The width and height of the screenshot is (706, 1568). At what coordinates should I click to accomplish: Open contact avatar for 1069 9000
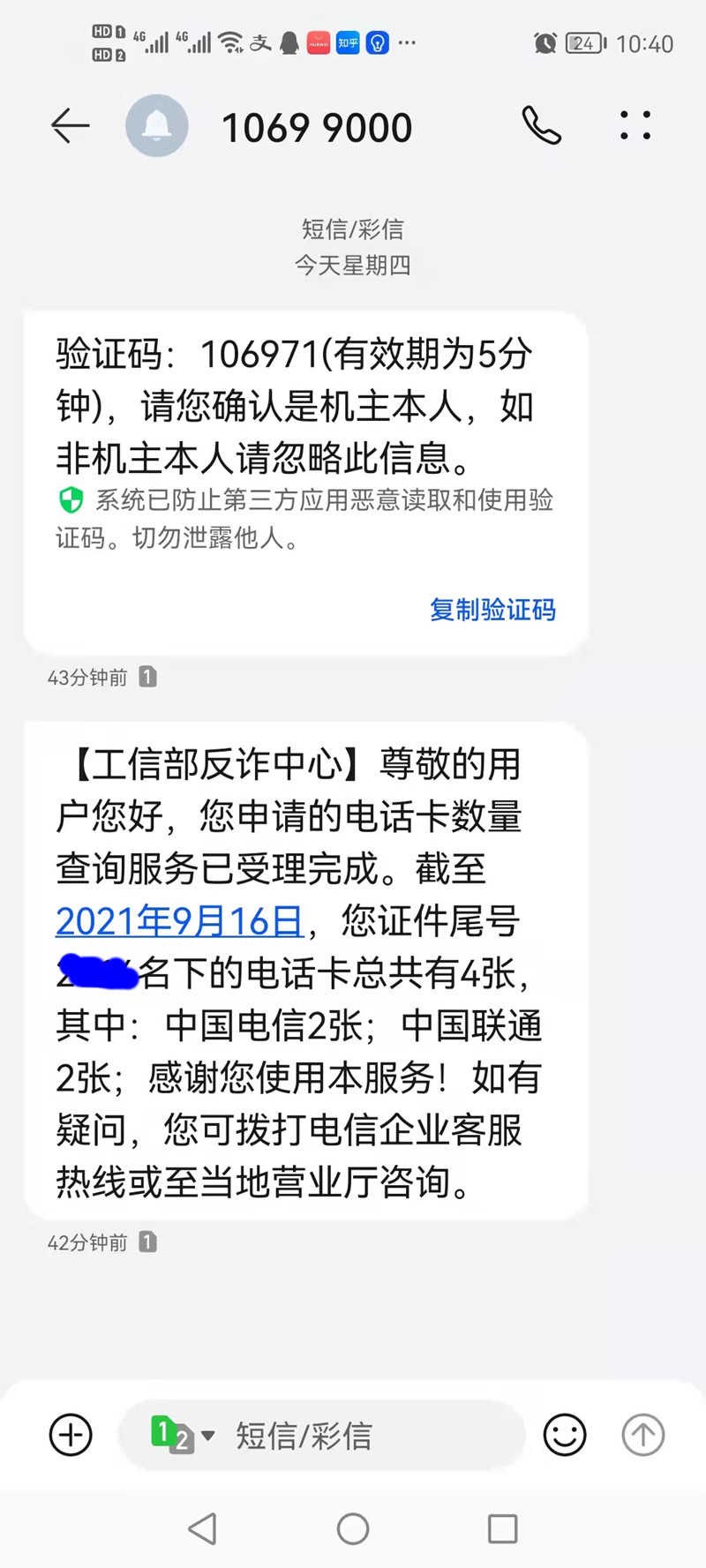[157, 126]
